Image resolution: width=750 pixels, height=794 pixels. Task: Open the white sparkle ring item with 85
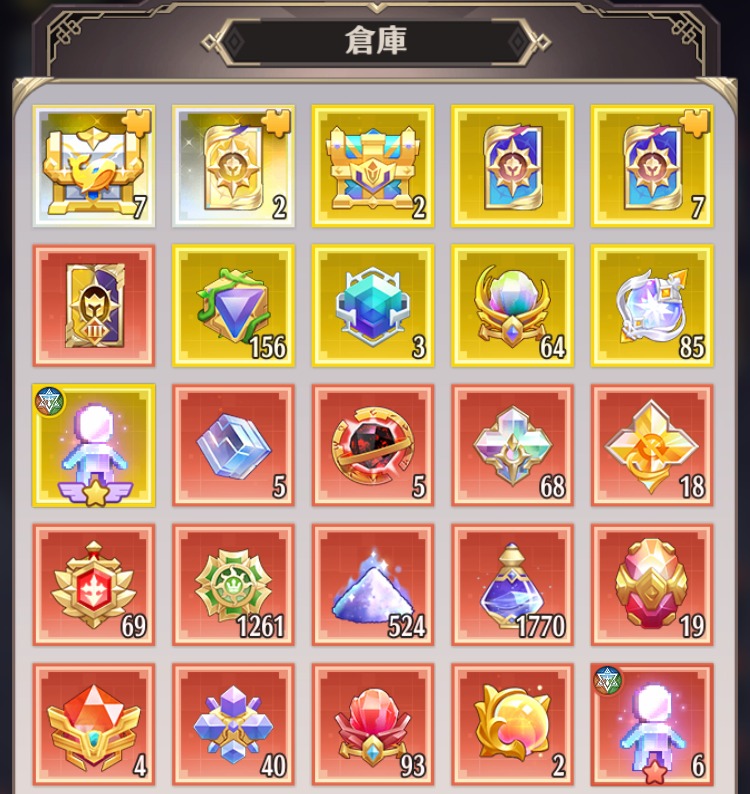[652, 305]
